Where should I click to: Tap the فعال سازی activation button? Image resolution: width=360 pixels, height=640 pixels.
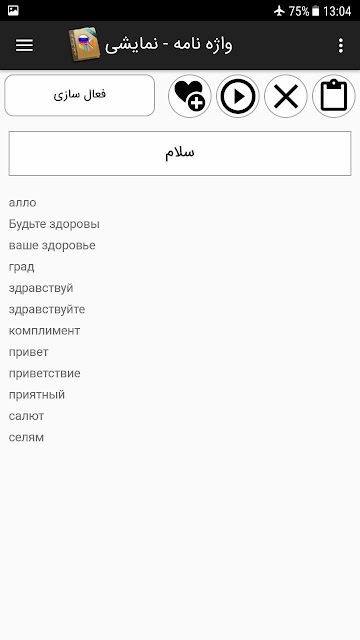(x=80, y=95)
